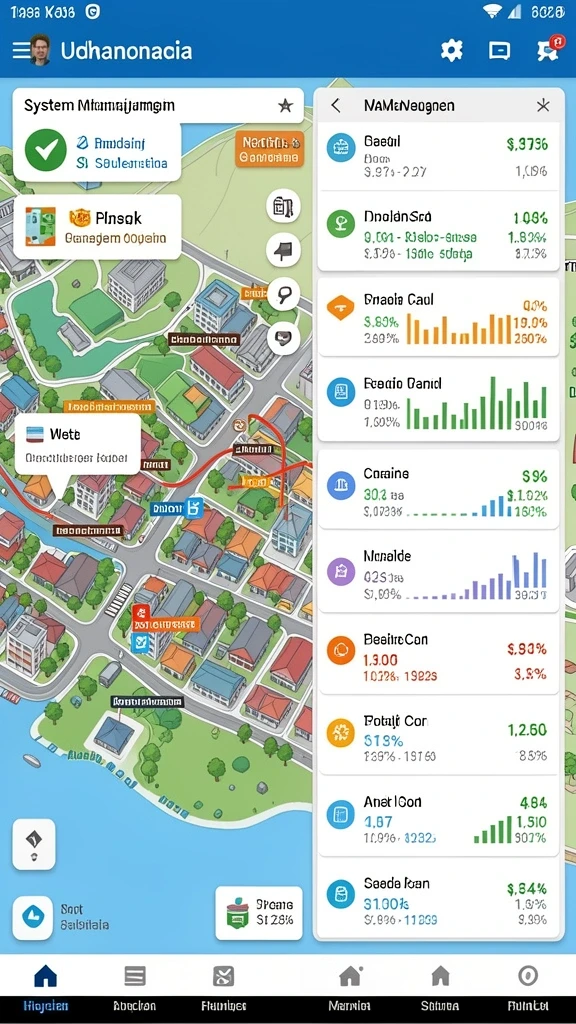This screenshot has height=1024, width=576.
Task: Open the puzzle icon with red badge
Action: (549, 50)
